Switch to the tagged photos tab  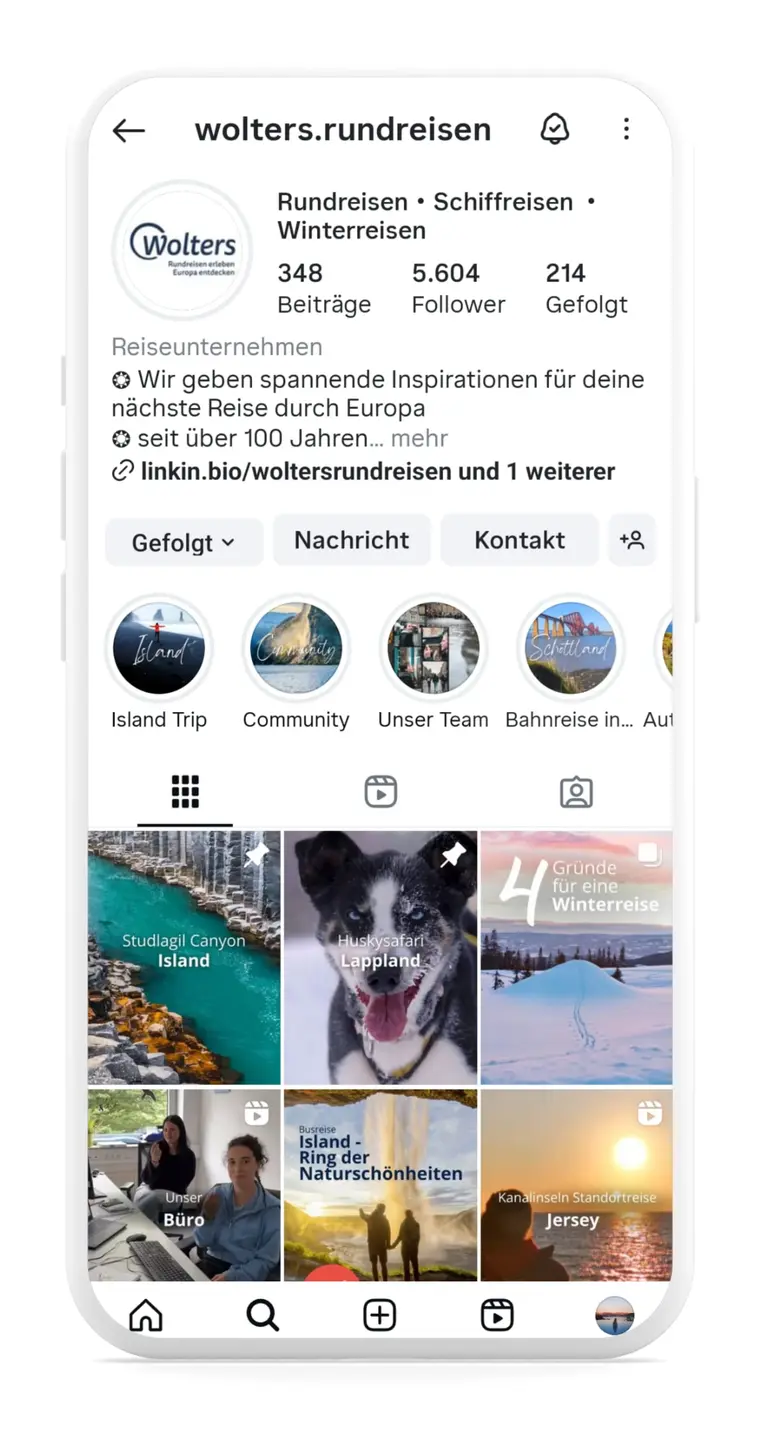[x=576, y=792]
